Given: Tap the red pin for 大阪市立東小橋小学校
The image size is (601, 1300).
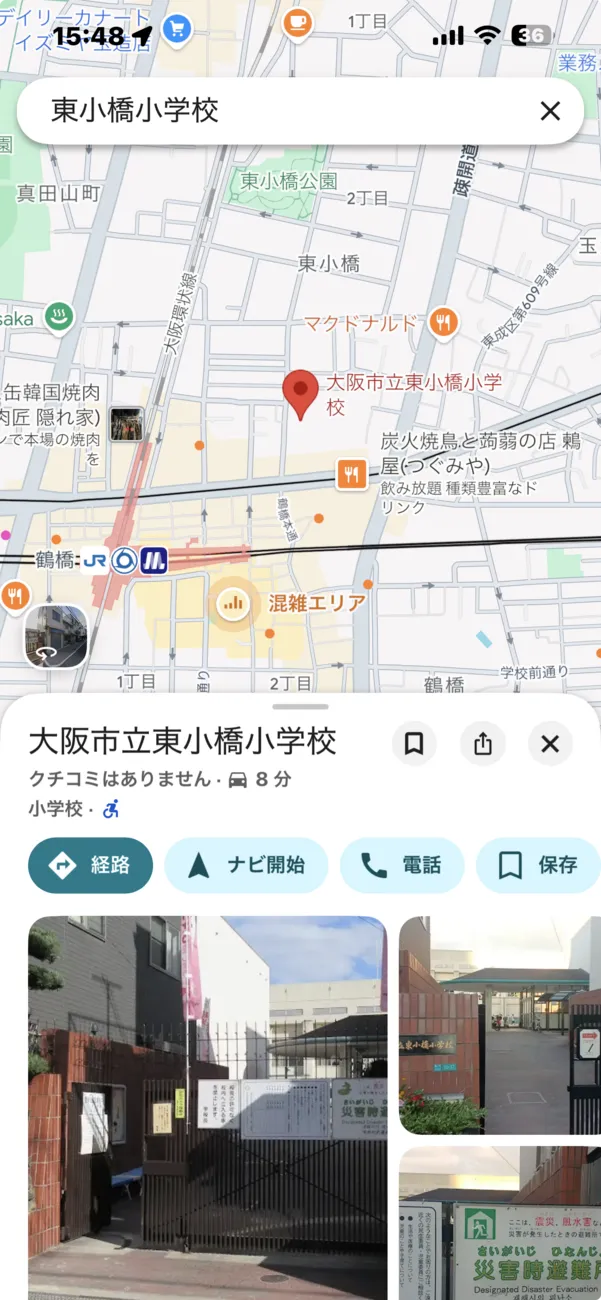Looking at the screenshot, I should [300, 394].
